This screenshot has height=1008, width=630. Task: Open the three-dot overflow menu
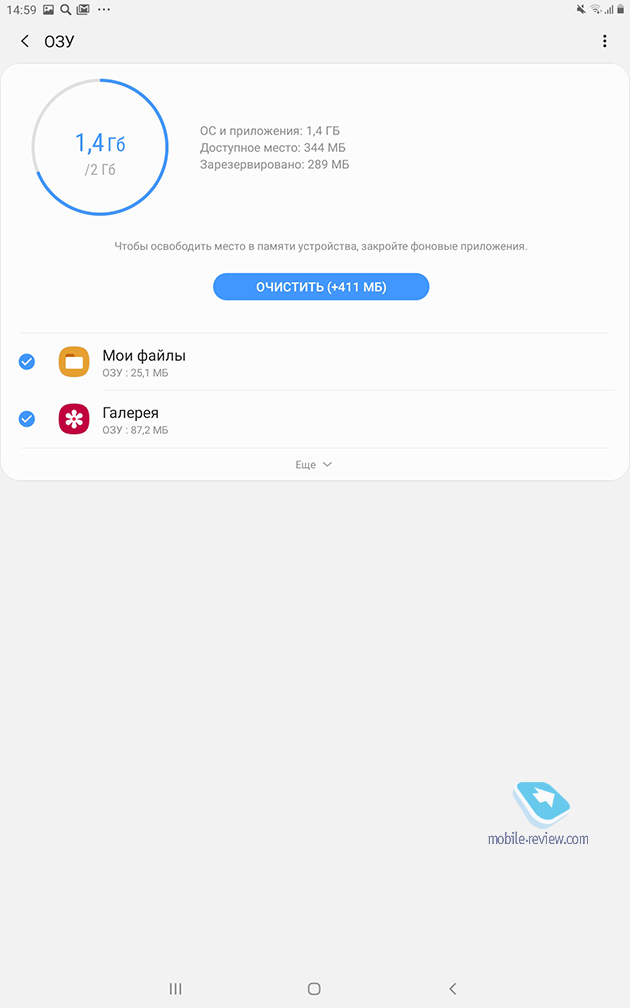click(x=604, y=41)
